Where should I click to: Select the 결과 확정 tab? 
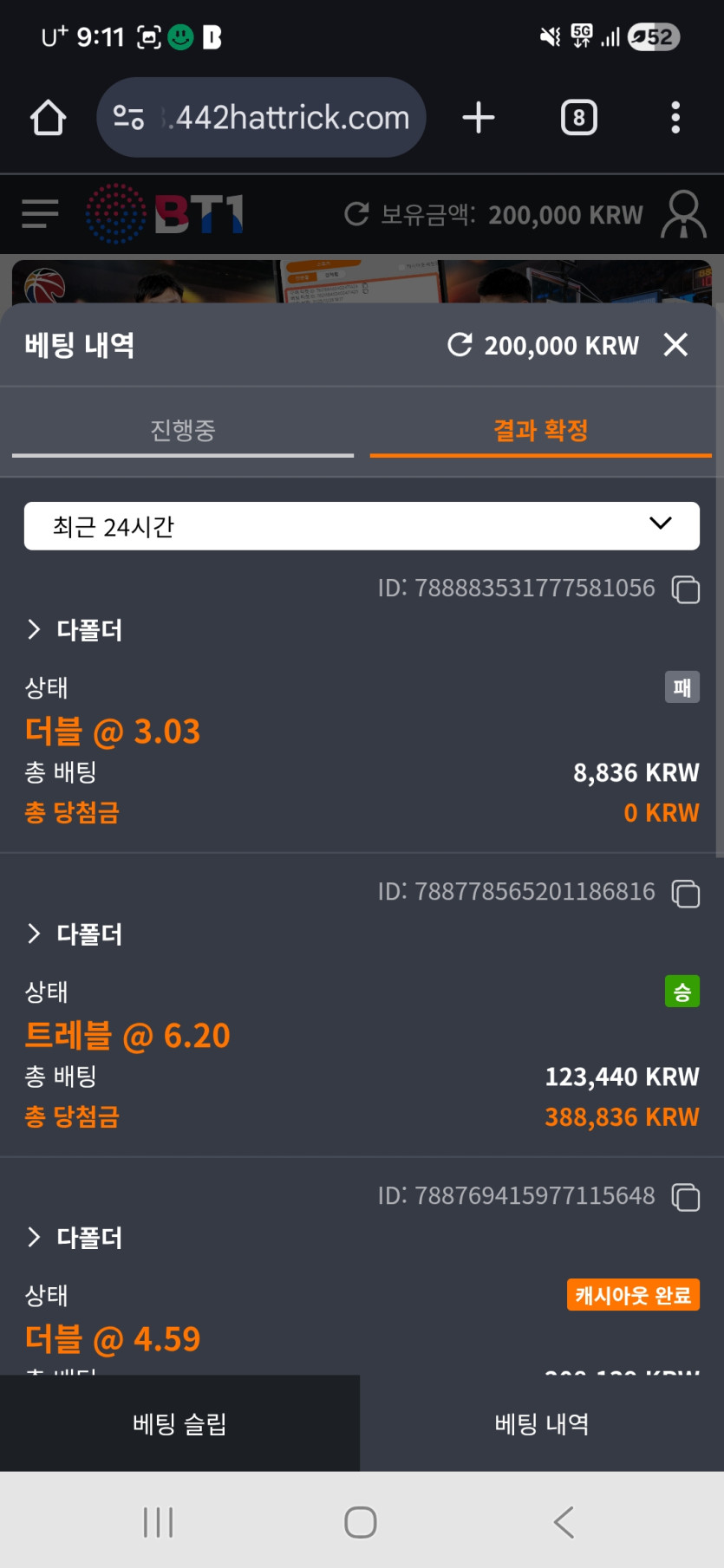pos(540,431)
